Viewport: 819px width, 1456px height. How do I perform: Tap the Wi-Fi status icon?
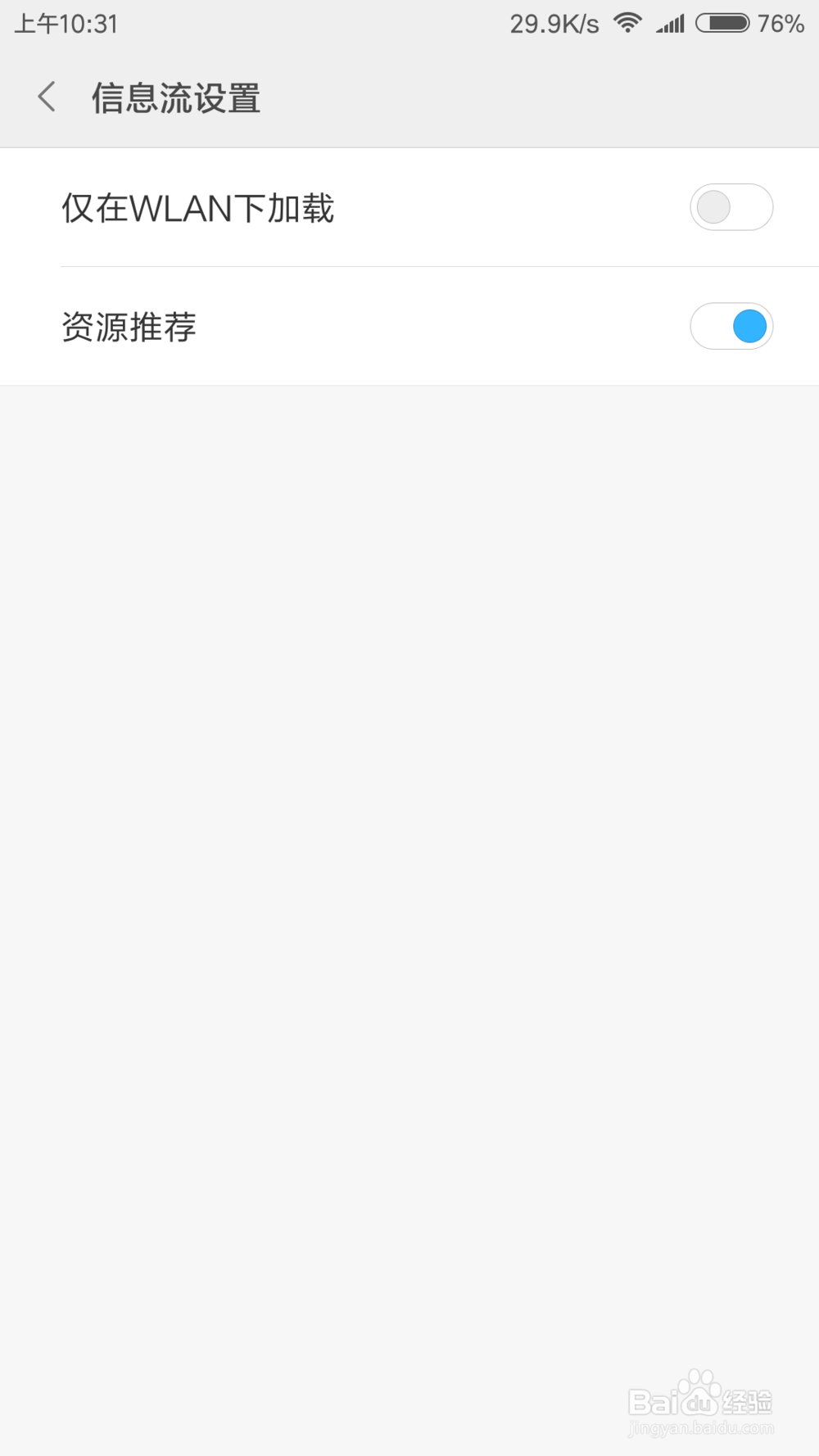pos(627,23)
